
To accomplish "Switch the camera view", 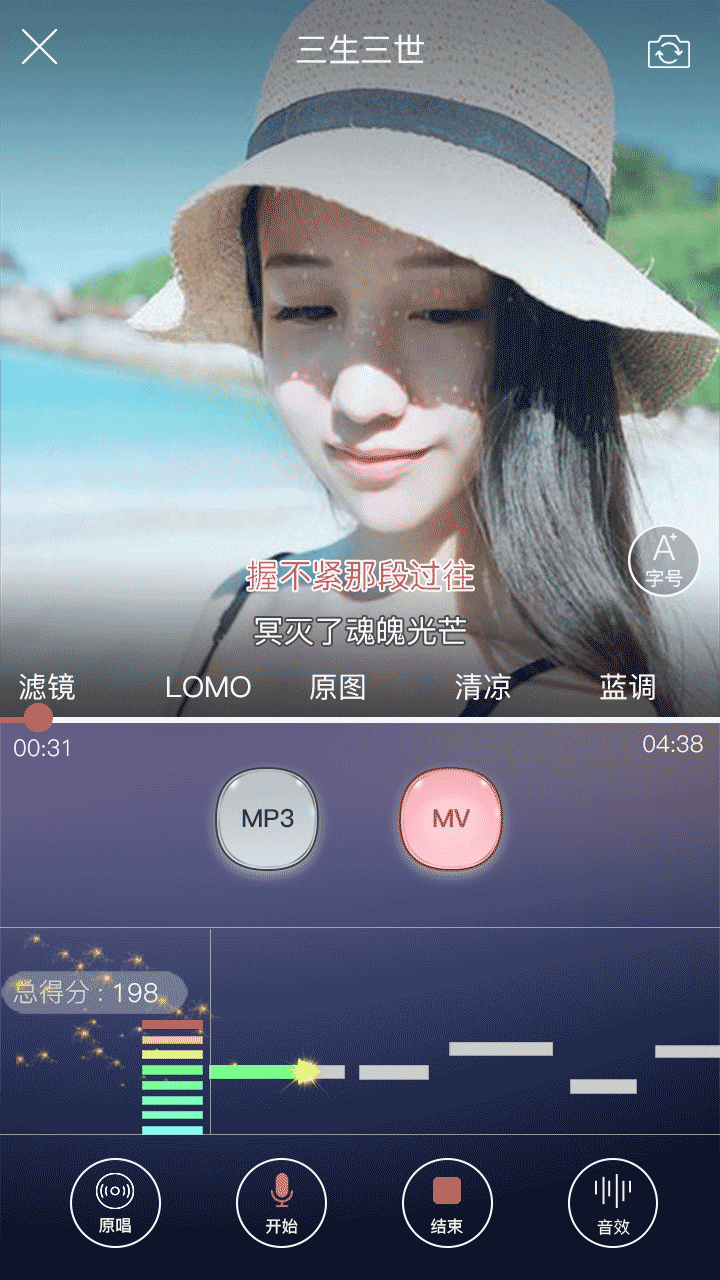I will coord(668,52).
